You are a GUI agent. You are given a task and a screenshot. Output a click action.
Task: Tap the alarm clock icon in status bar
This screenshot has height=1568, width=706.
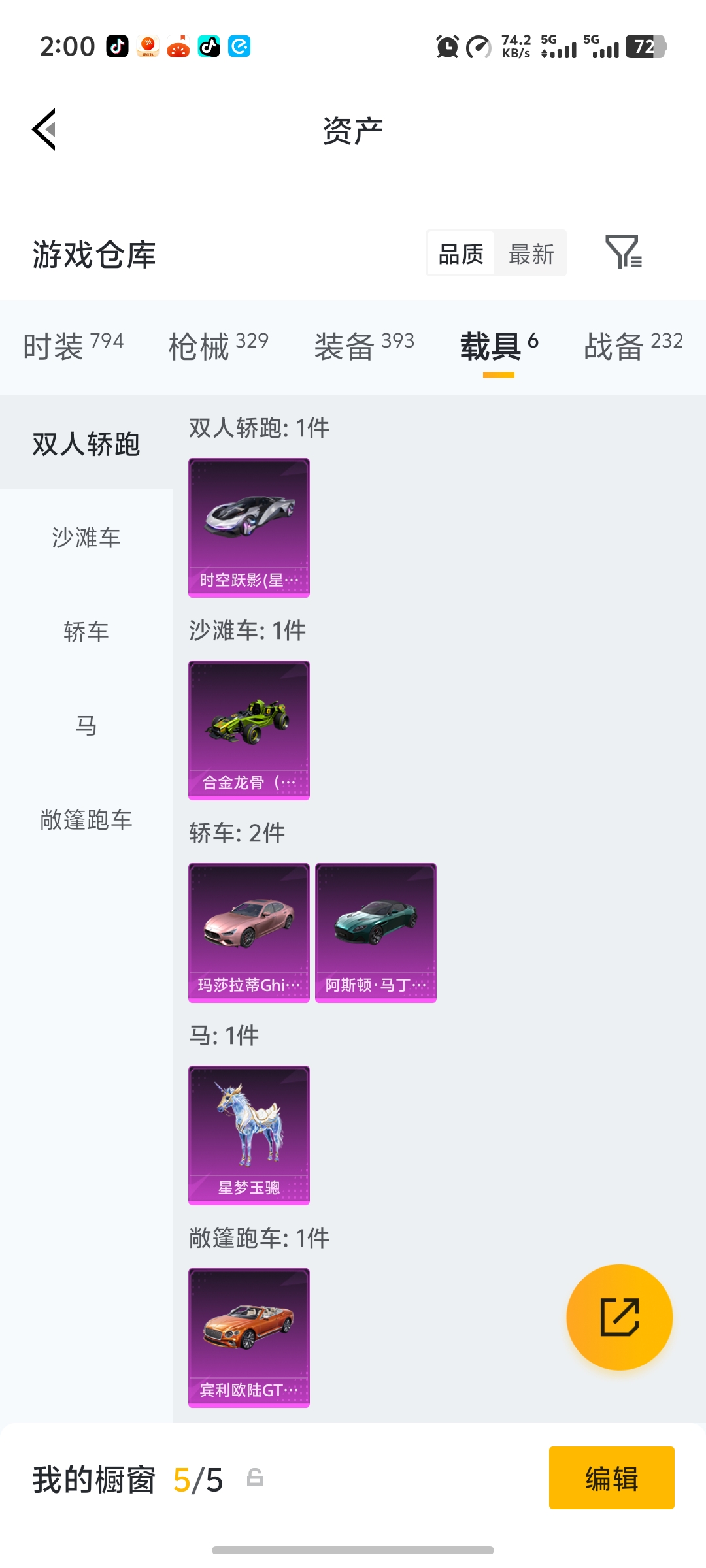coord(446,46)
